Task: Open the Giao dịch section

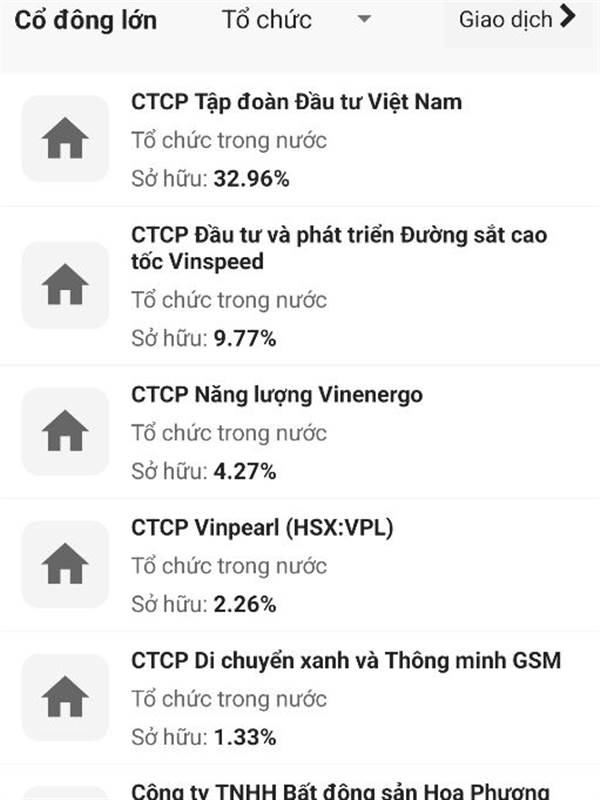Action: point(517,19)
